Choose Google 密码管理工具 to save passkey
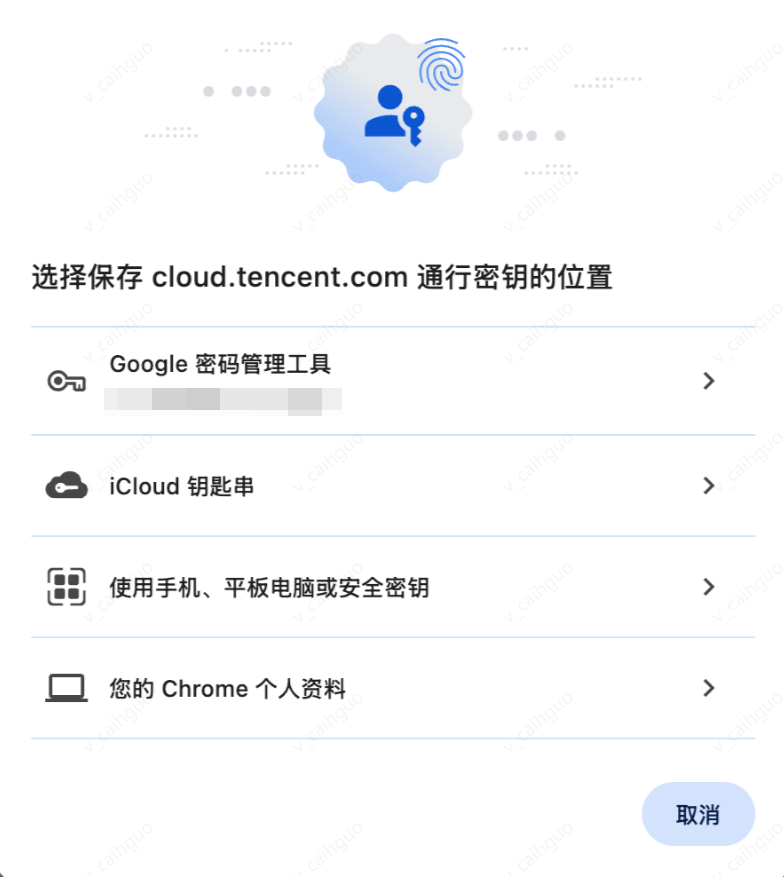This screenshot has width=784, height=877. click(390, 381)
